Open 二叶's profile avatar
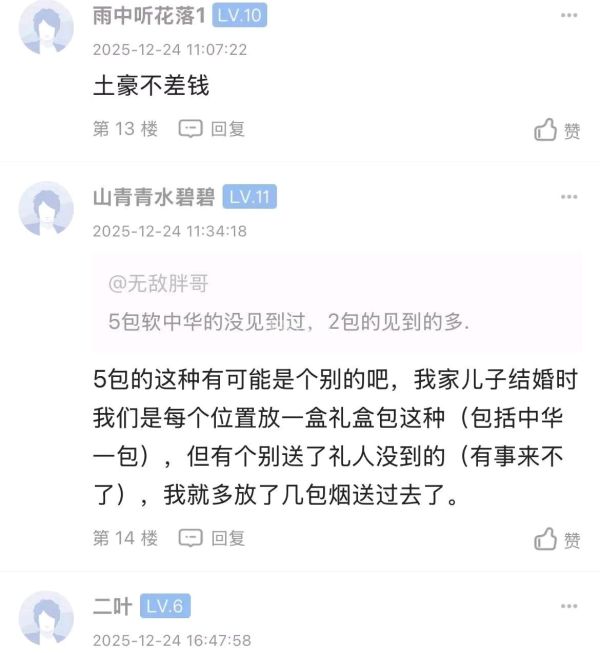The width and height of the screenshot is (600, 653). coord(47,617)
